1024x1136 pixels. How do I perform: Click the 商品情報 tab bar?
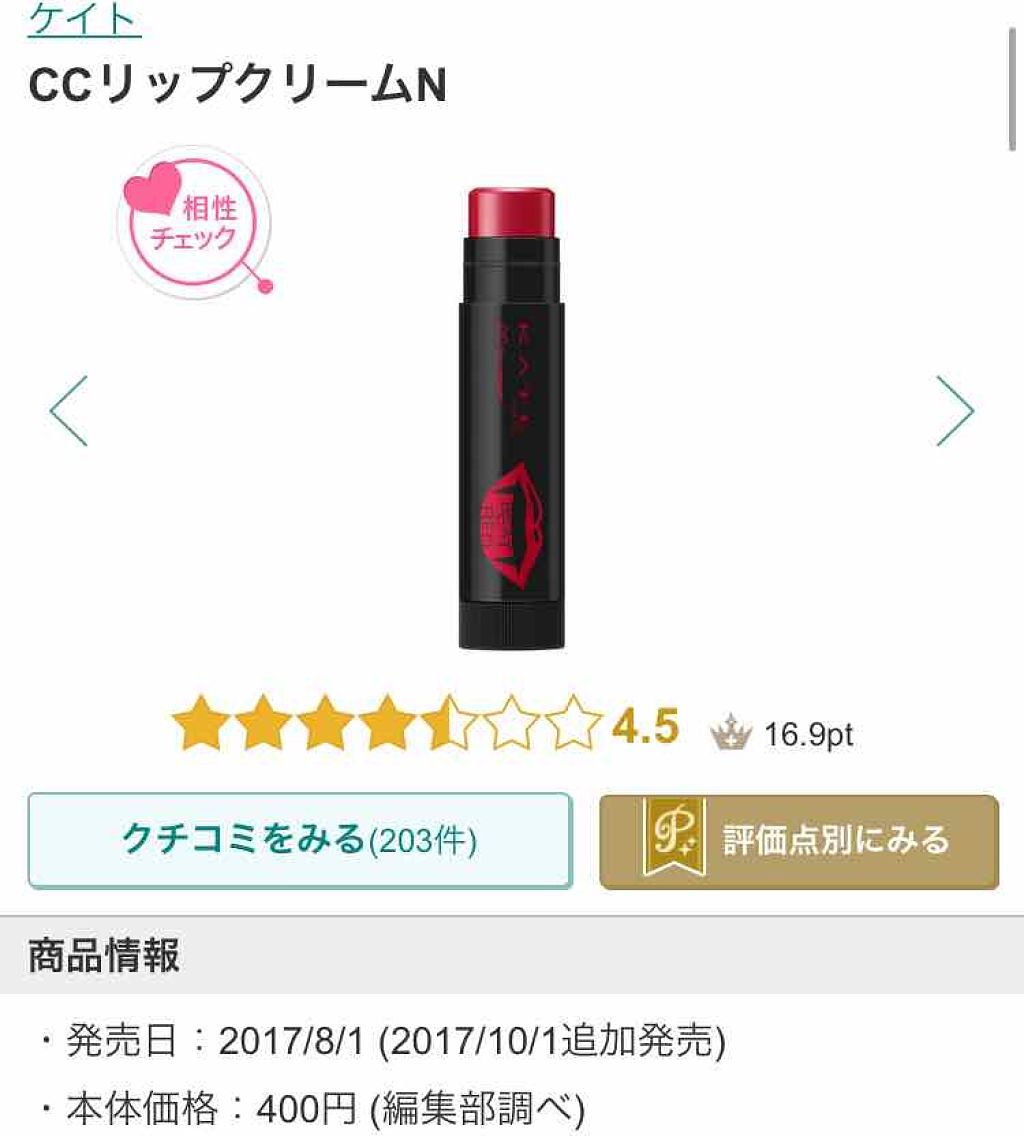[512, 954]
